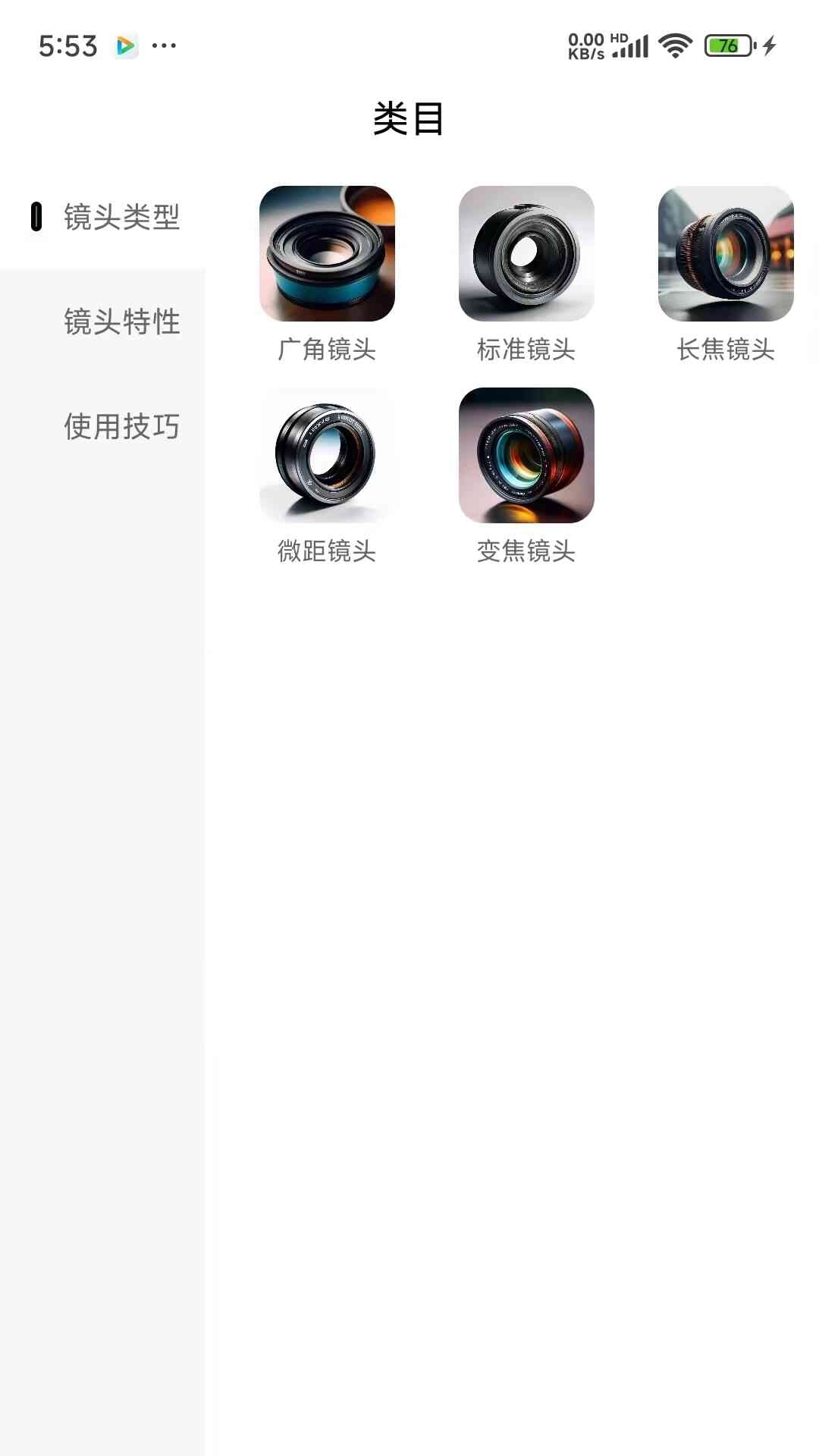The width and height of the screenshot is (819, 1456).
Task: Click the 标准镜头 text label
Action: [527, 350]
